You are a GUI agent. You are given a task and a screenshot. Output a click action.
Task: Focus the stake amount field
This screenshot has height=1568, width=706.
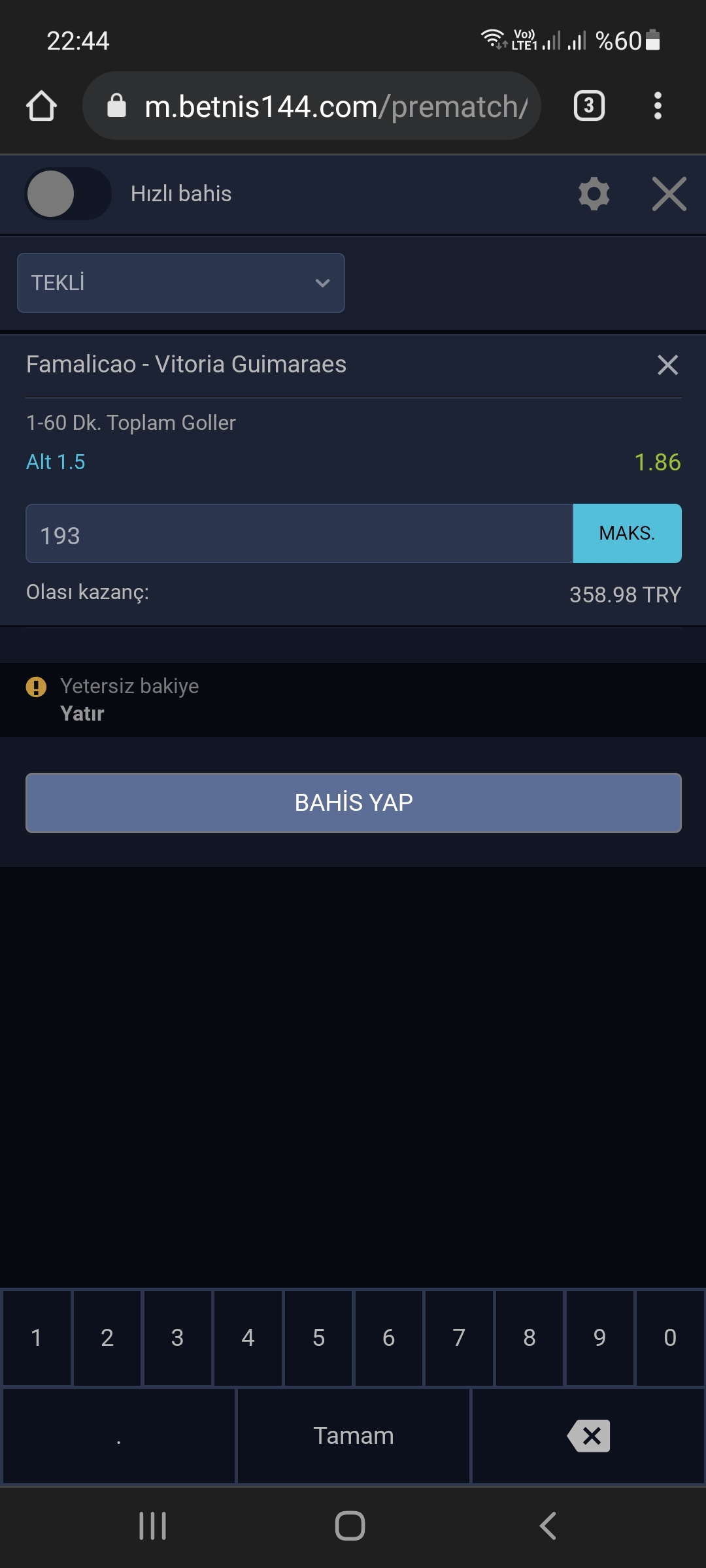tap(299, 534)
